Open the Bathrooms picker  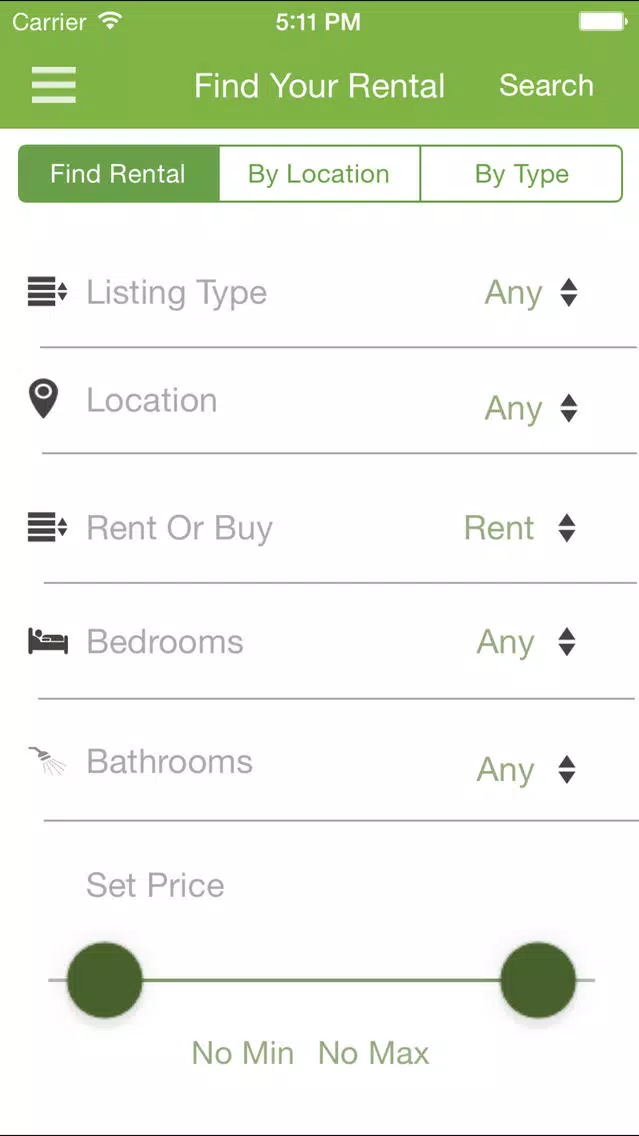[x=320, y=765]
